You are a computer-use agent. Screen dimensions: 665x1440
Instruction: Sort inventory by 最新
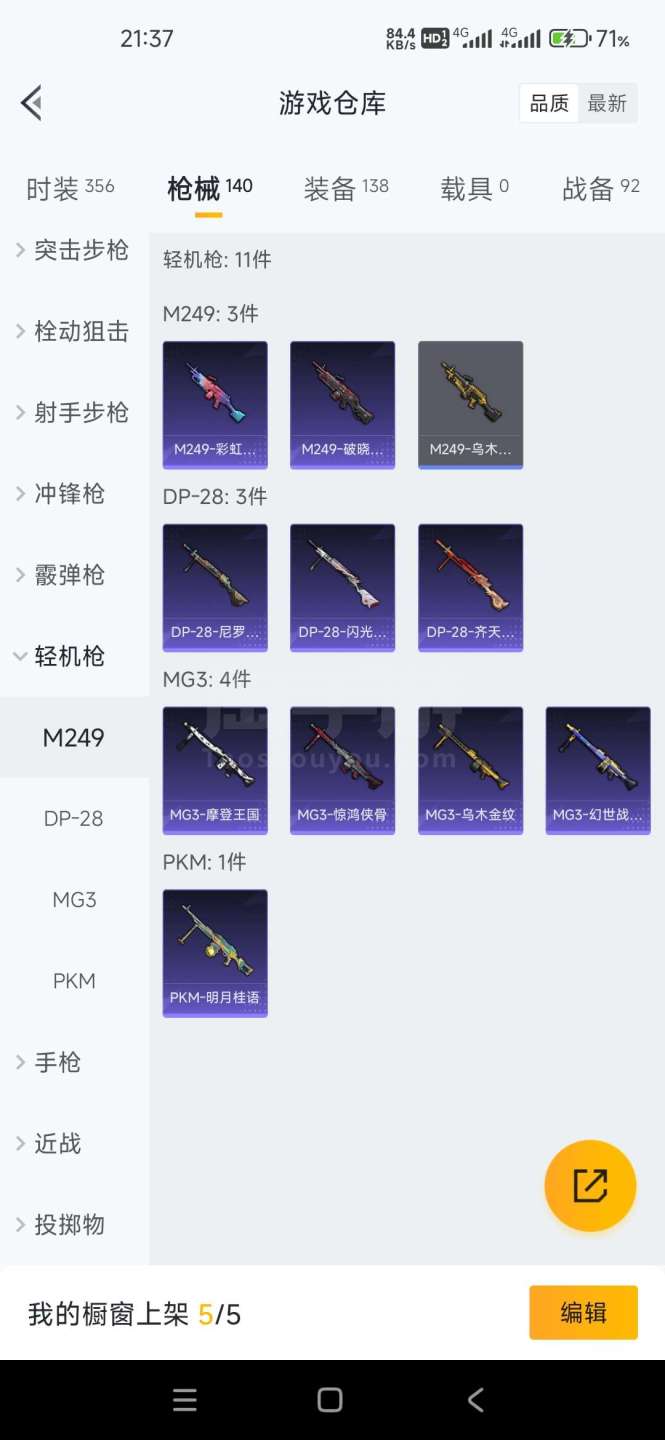point(607,103)
